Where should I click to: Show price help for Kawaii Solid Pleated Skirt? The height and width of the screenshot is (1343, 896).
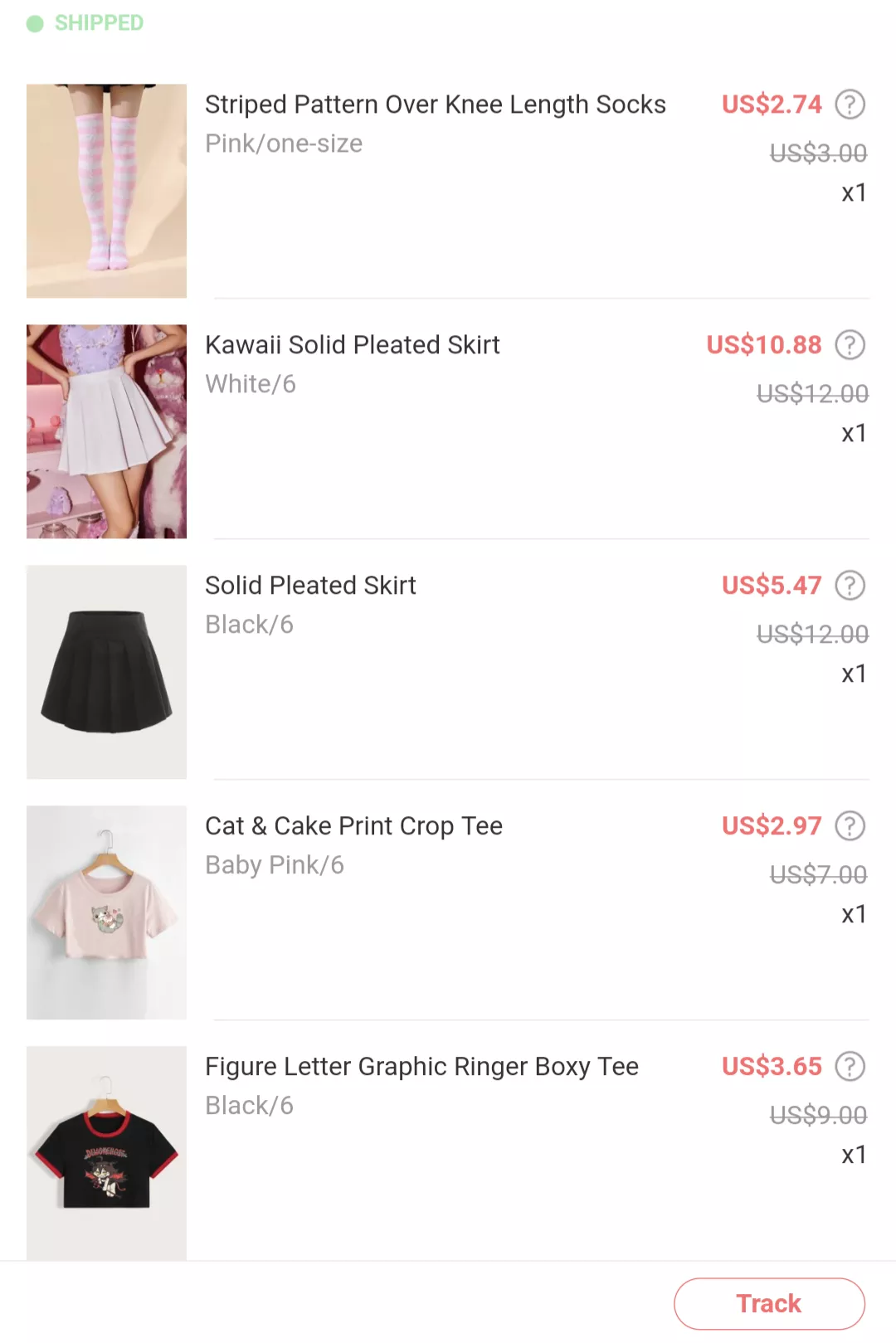(x=850, y=345)
